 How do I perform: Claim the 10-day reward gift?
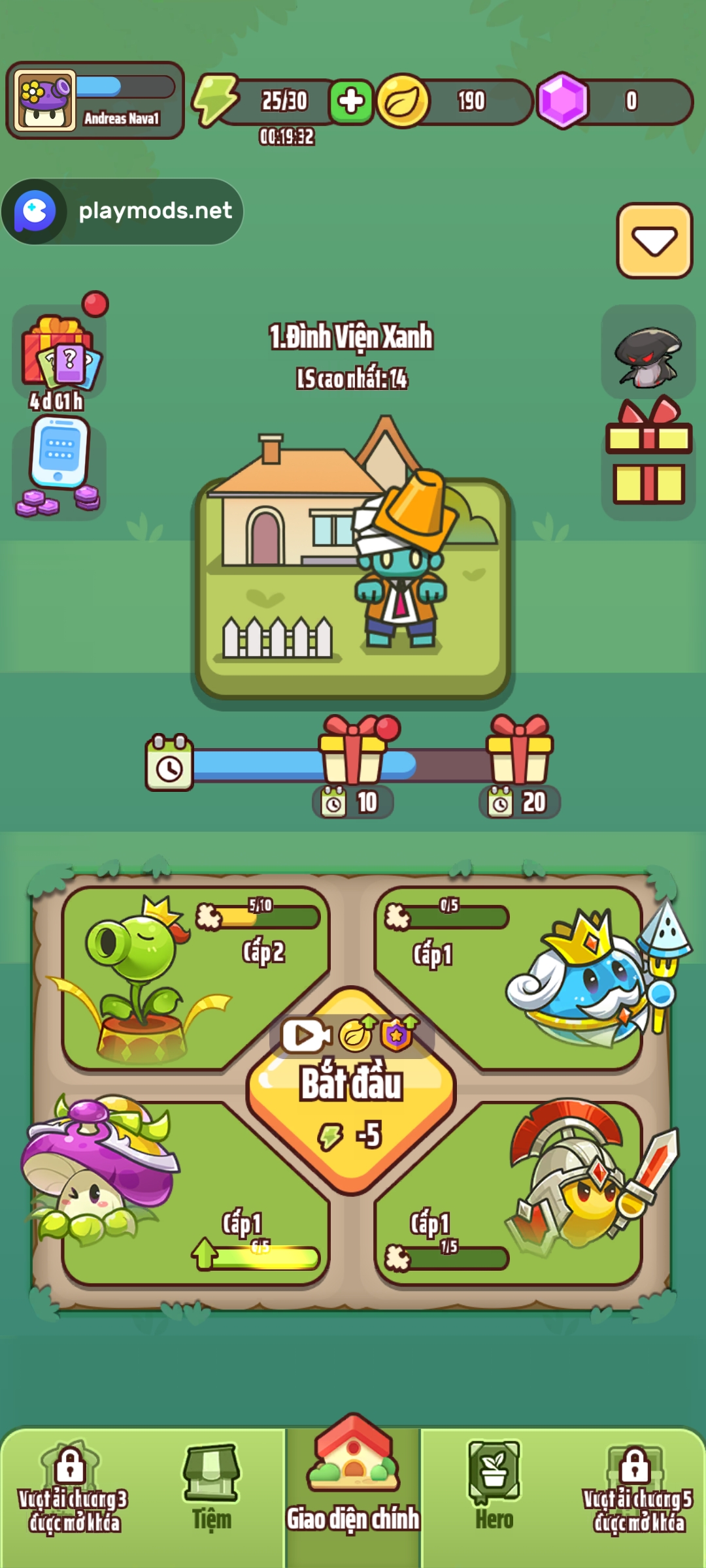(x=353, y=751)
